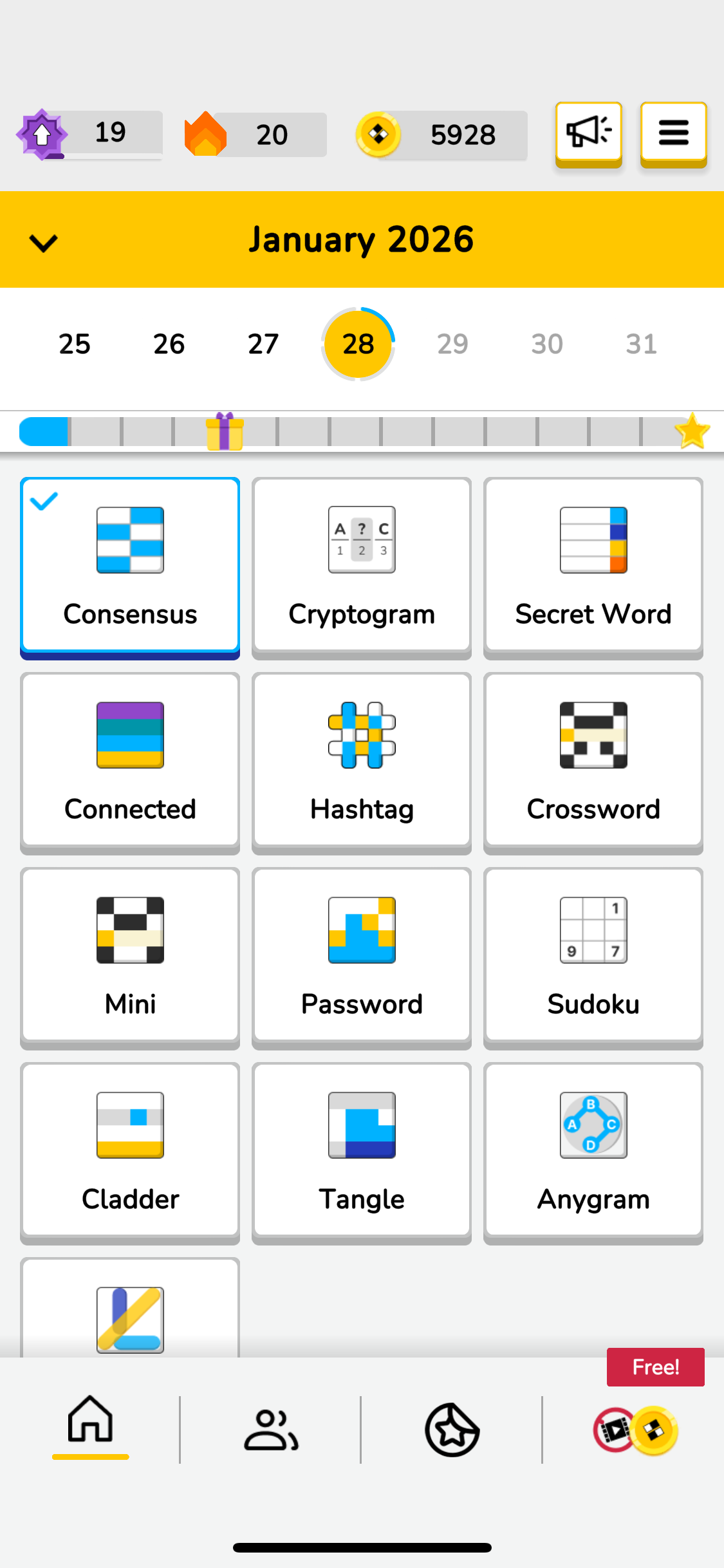Select date 25 in the calendar
Screen dimensions: 724x1568
tap(75, 344)
